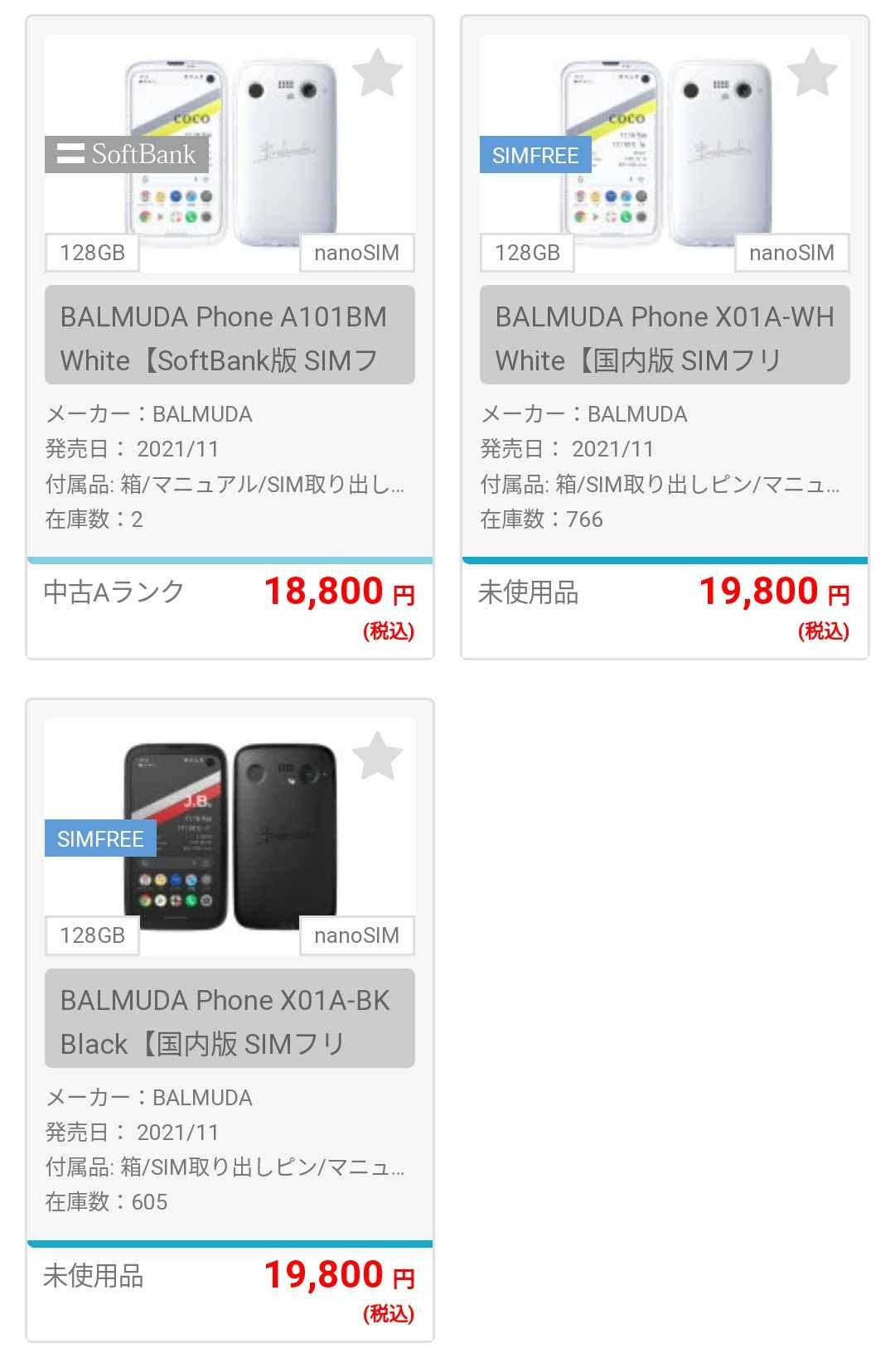
Task: Favorite the BALMUDA Phone X01A-BK Black listing
Action: 377,756
